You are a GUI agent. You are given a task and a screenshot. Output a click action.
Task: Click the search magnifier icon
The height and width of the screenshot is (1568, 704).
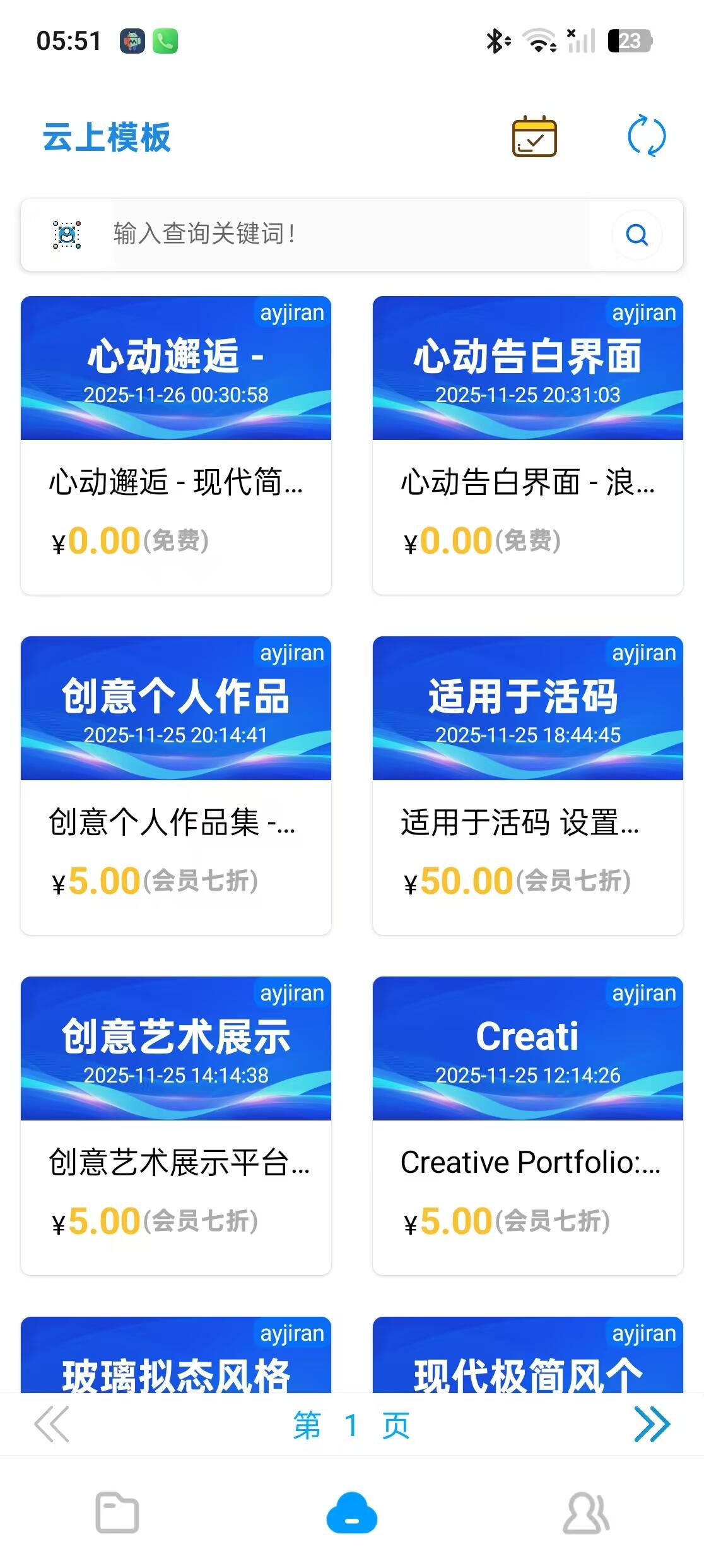pos(637,234)
